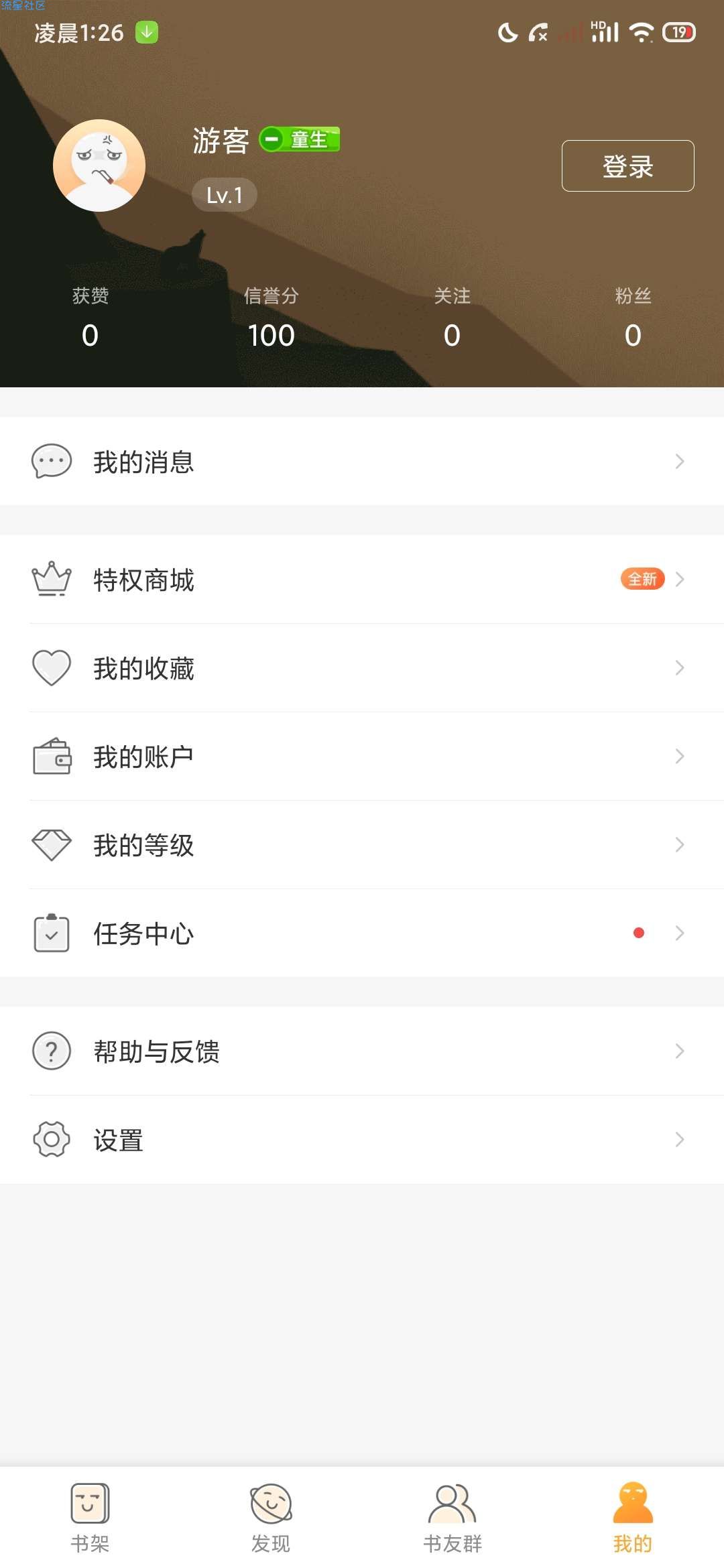Open the guest profile avatar
This screenshot has width=724, height=1568.
pyautogui.click(x=99, y=166)
